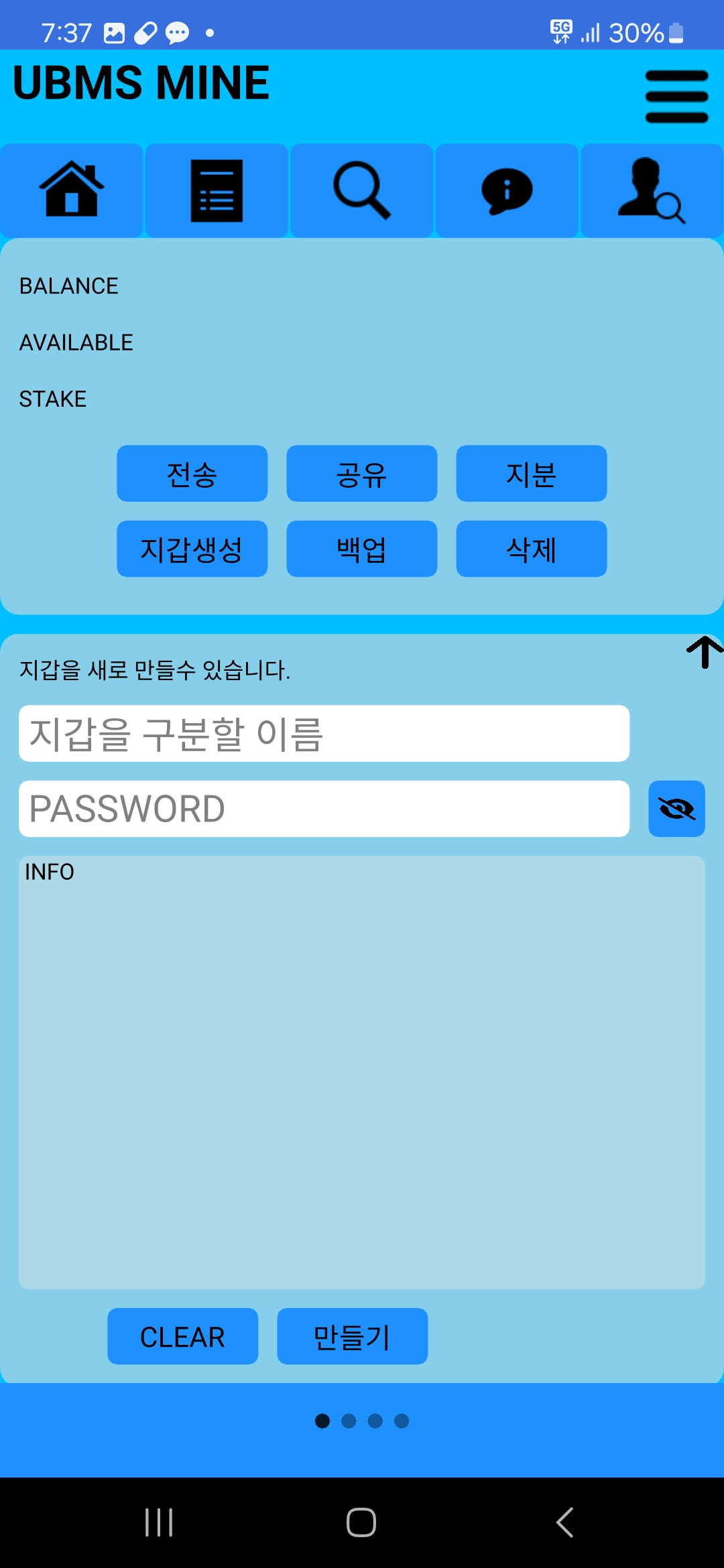
Task: Tap 만들기 to create the wallet
Action: click(353, 1336)
